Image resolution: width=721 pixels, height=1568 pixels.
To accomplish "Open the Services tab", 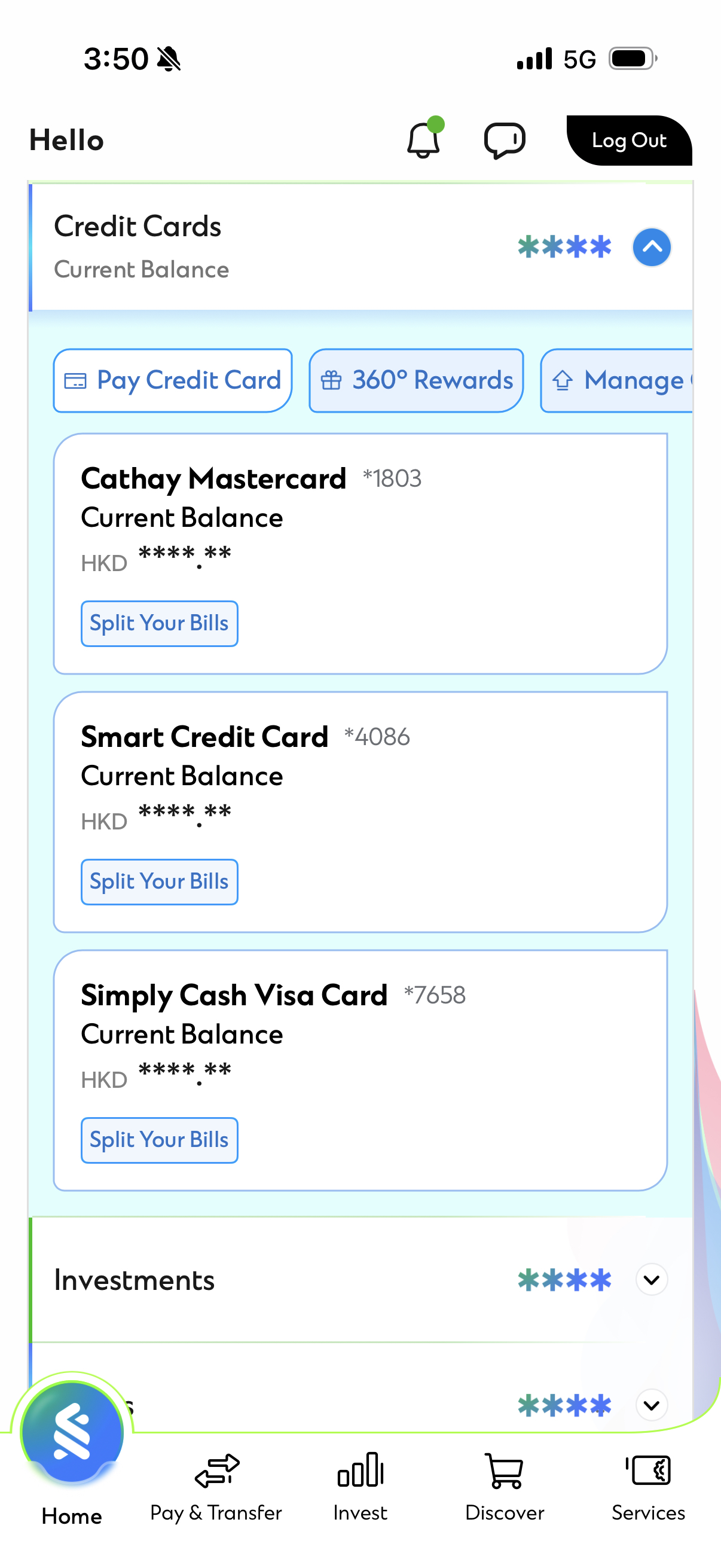I will (648, 1485).
